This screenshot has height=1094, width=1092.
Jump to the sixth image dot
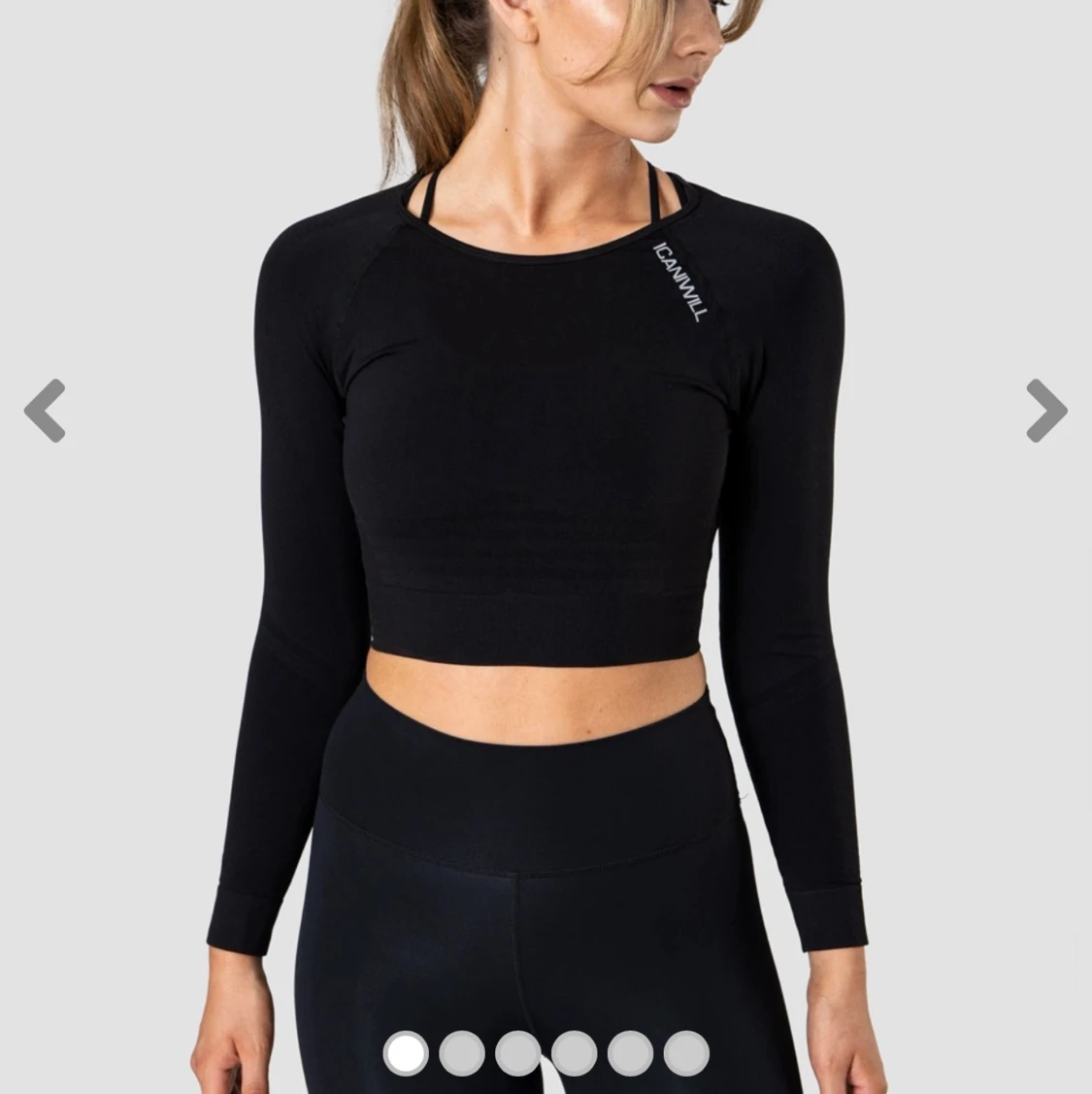pyautogui.click(x=686, y=1052)
